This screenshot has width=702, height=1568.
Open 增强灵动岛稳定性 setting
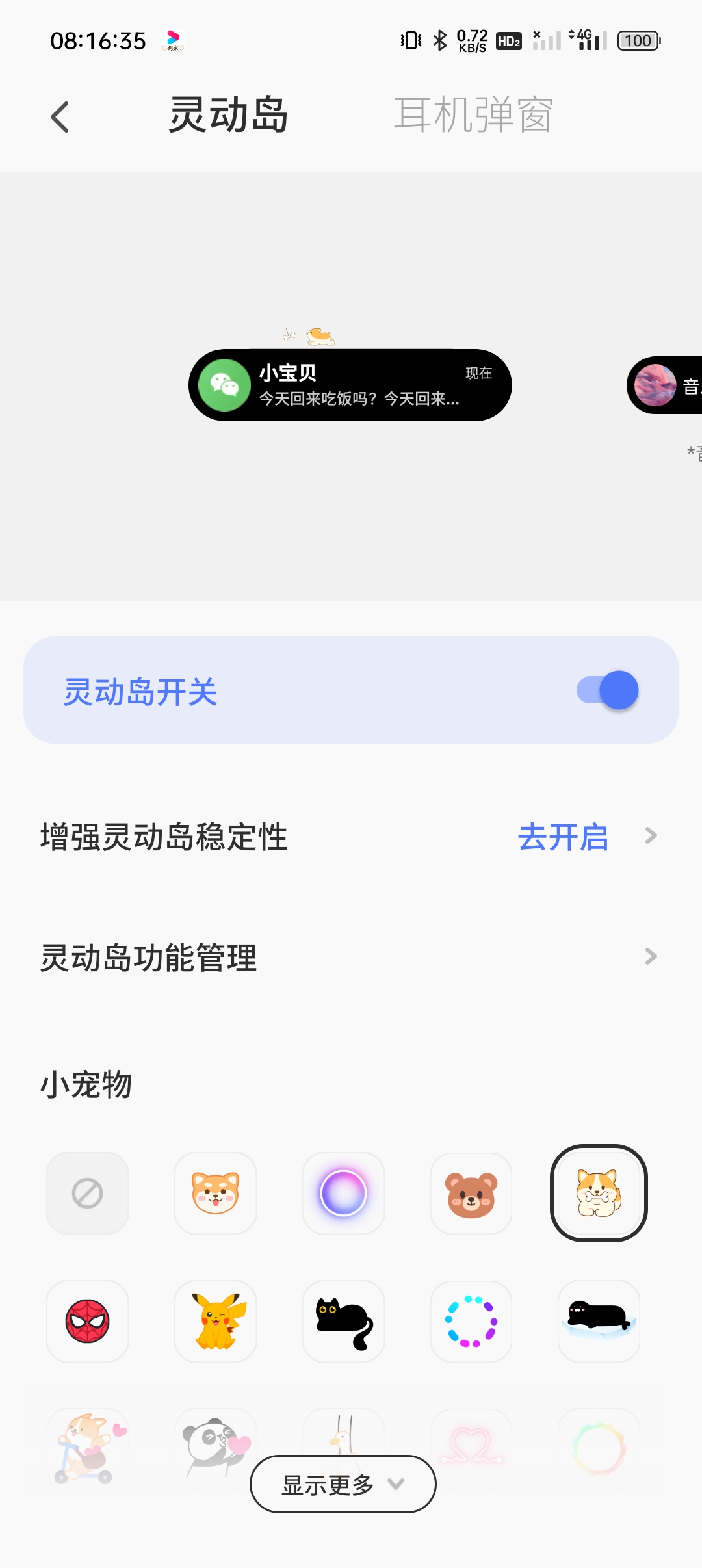coord(351,837)
